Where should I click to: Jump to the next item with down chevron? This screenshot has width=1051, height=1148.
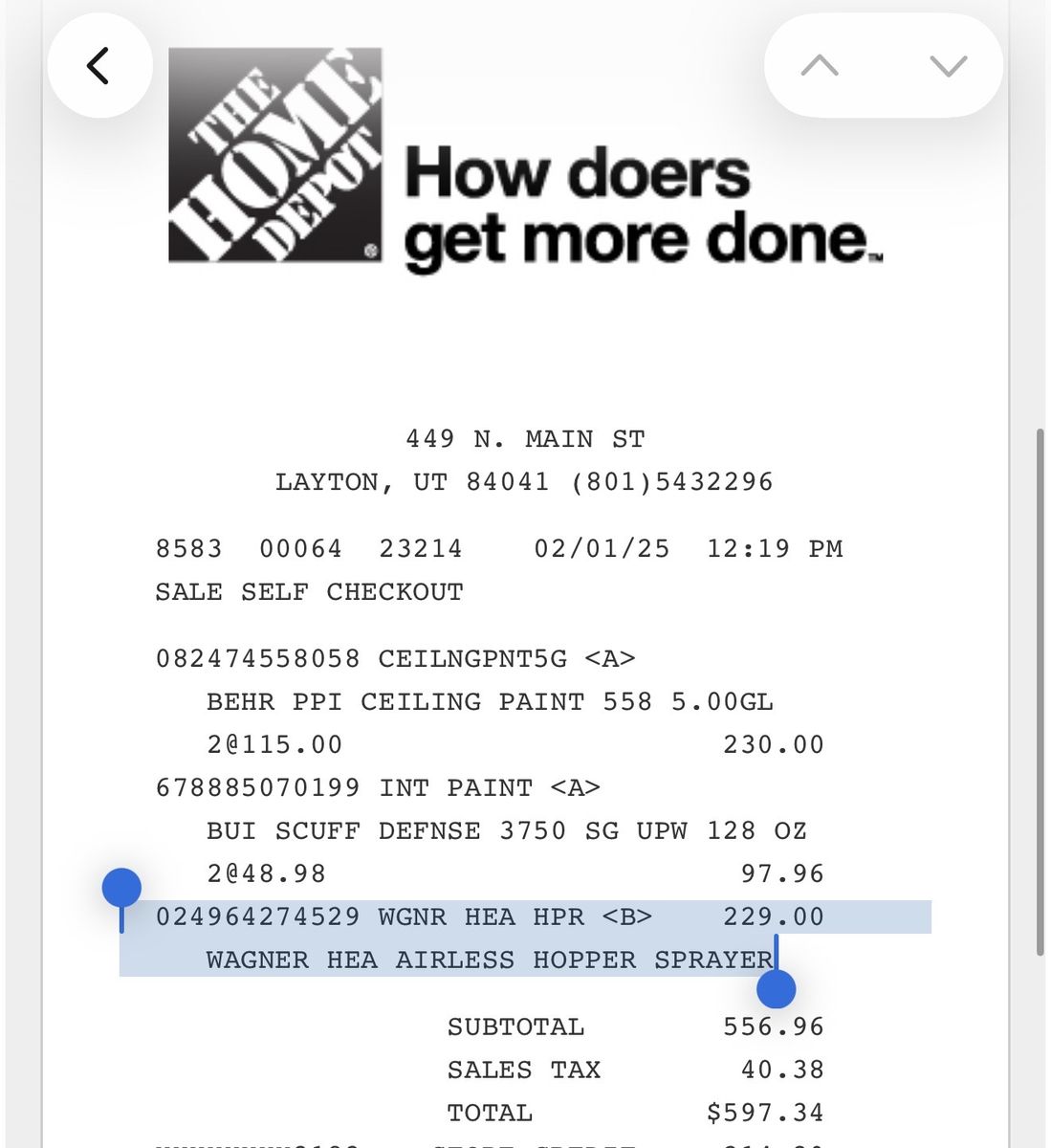[948, 65]
